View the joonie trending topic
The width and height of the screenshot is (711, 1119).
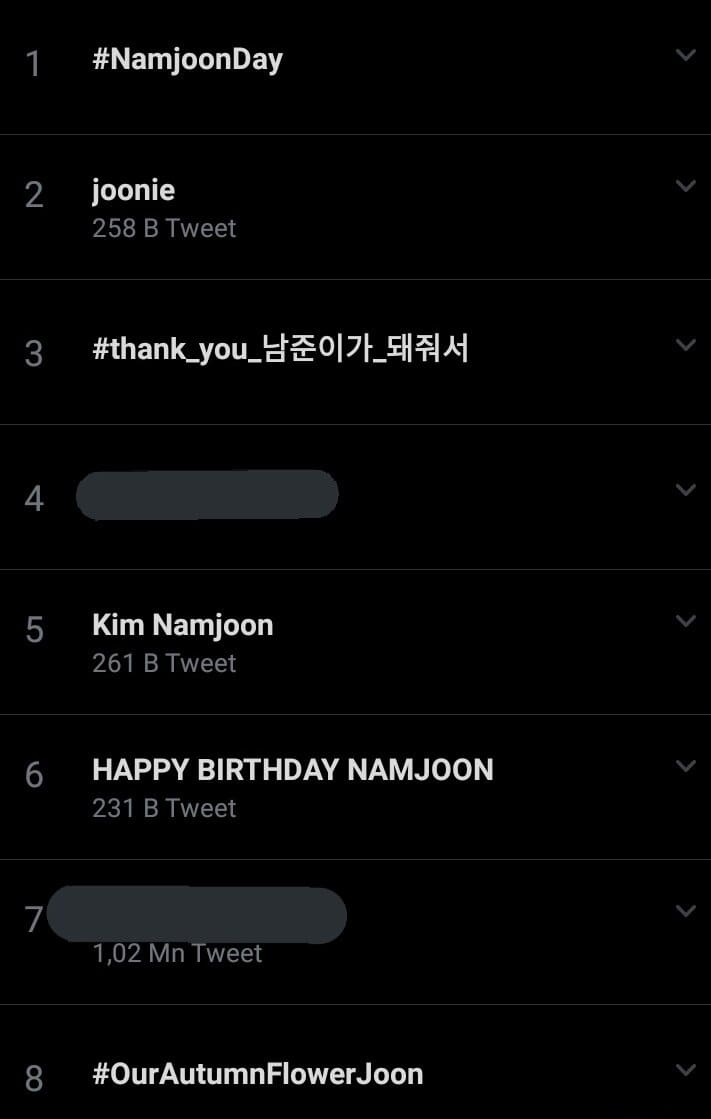[x=134, y=191]
